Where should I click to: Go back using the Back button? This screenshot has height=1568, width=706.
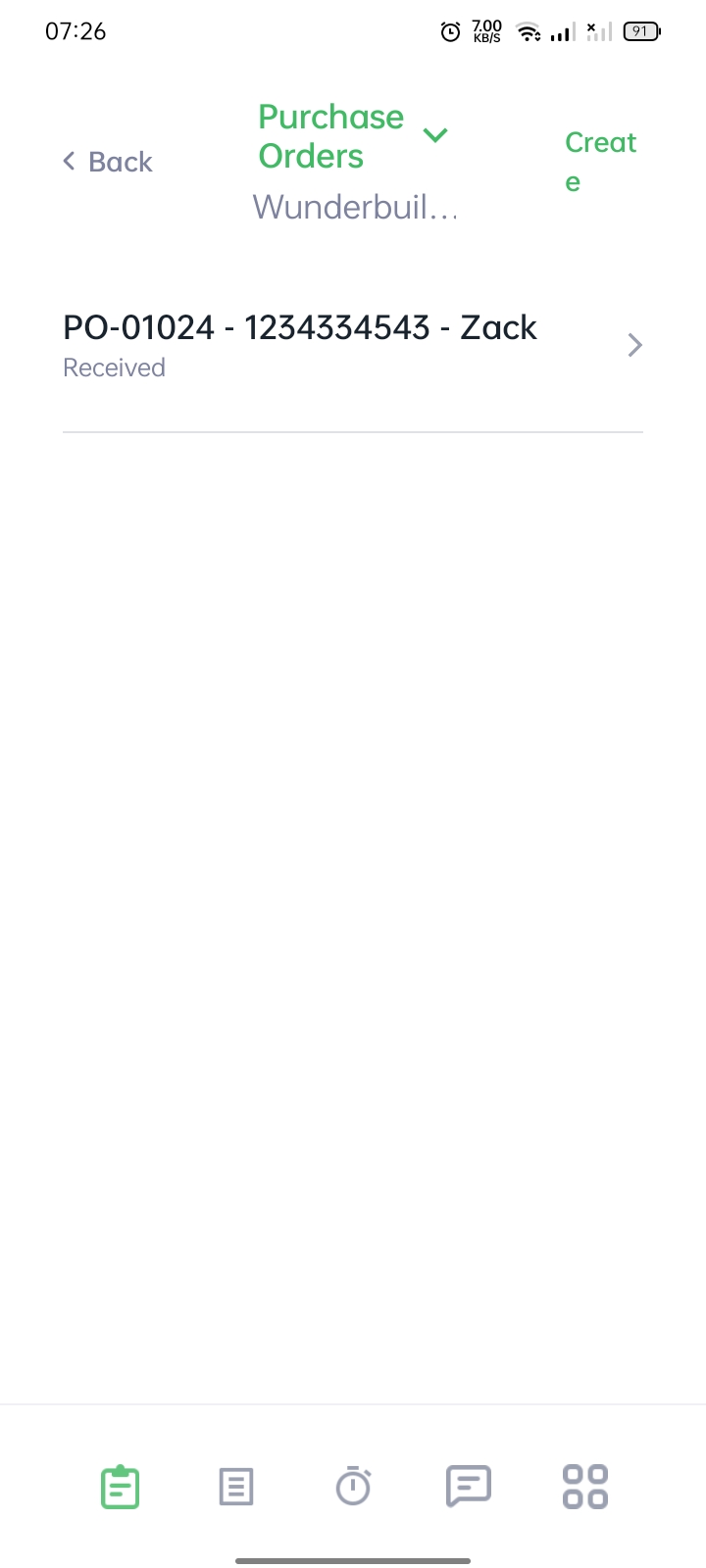point(108,162)
